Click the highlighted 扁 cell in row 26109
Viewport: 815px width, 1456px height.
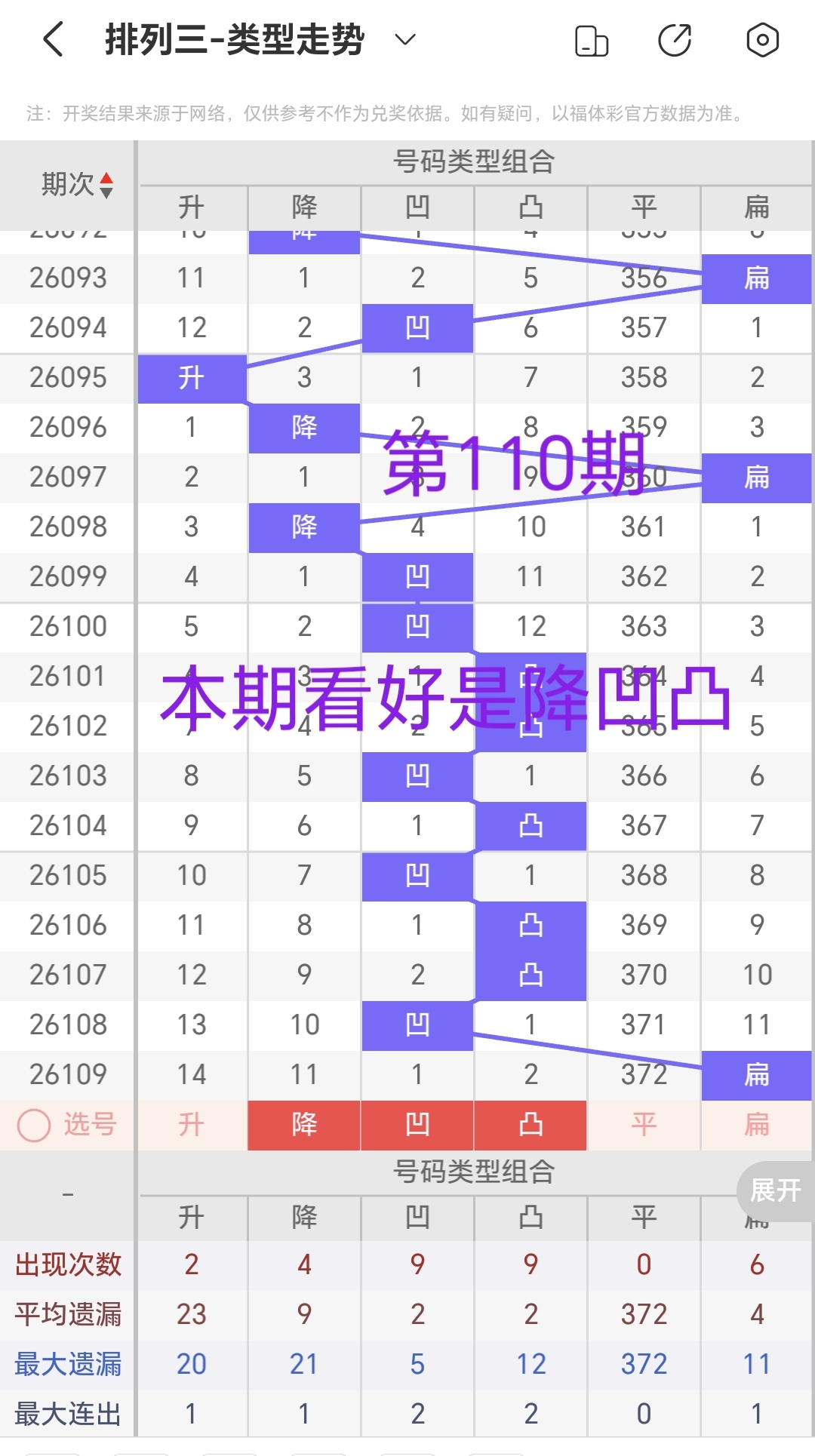click(x=757, y=1074)
